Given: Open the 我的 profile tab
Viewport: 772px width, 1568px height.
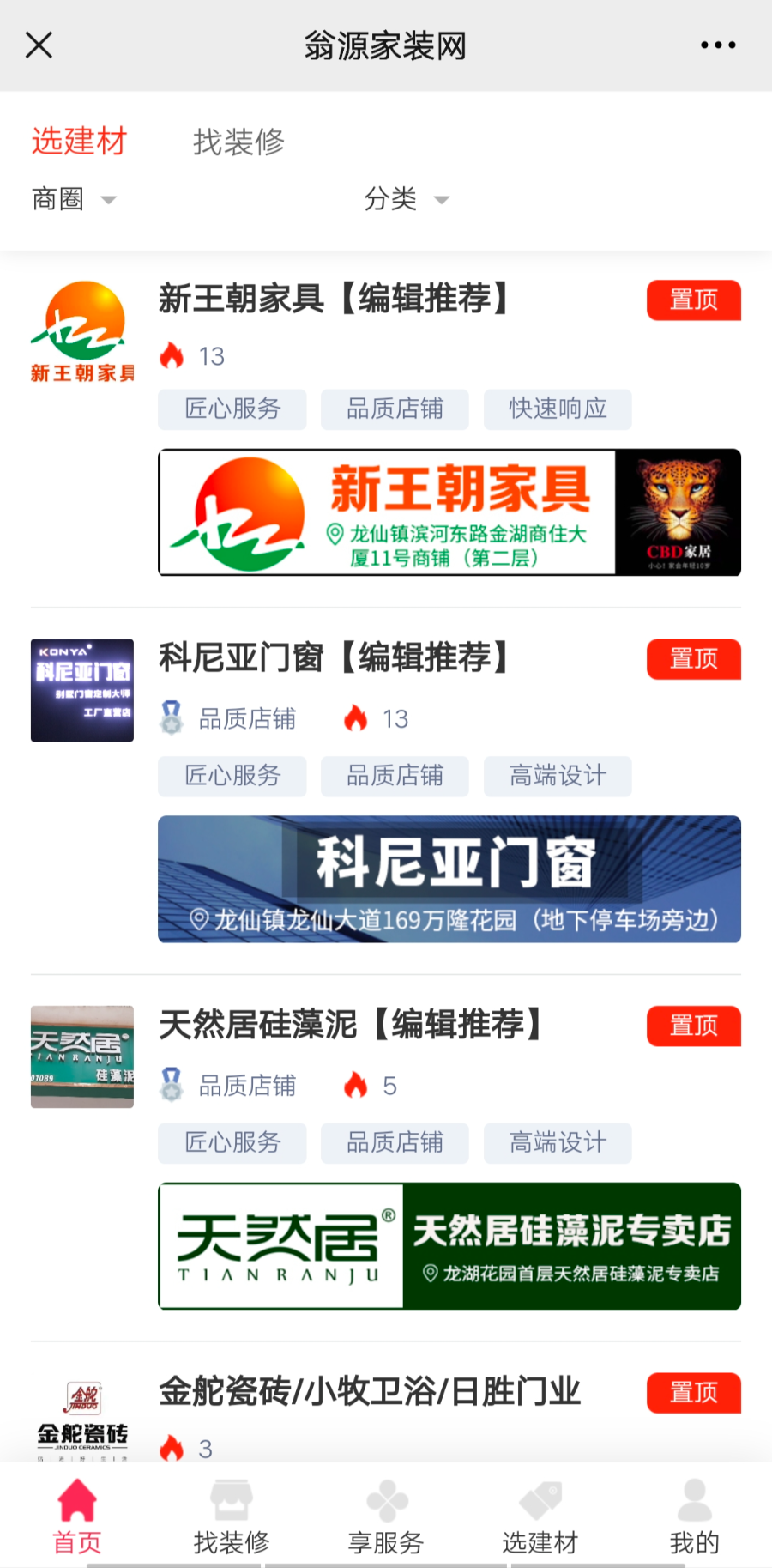Looking at the screenshot, I should click(694, 1517).
